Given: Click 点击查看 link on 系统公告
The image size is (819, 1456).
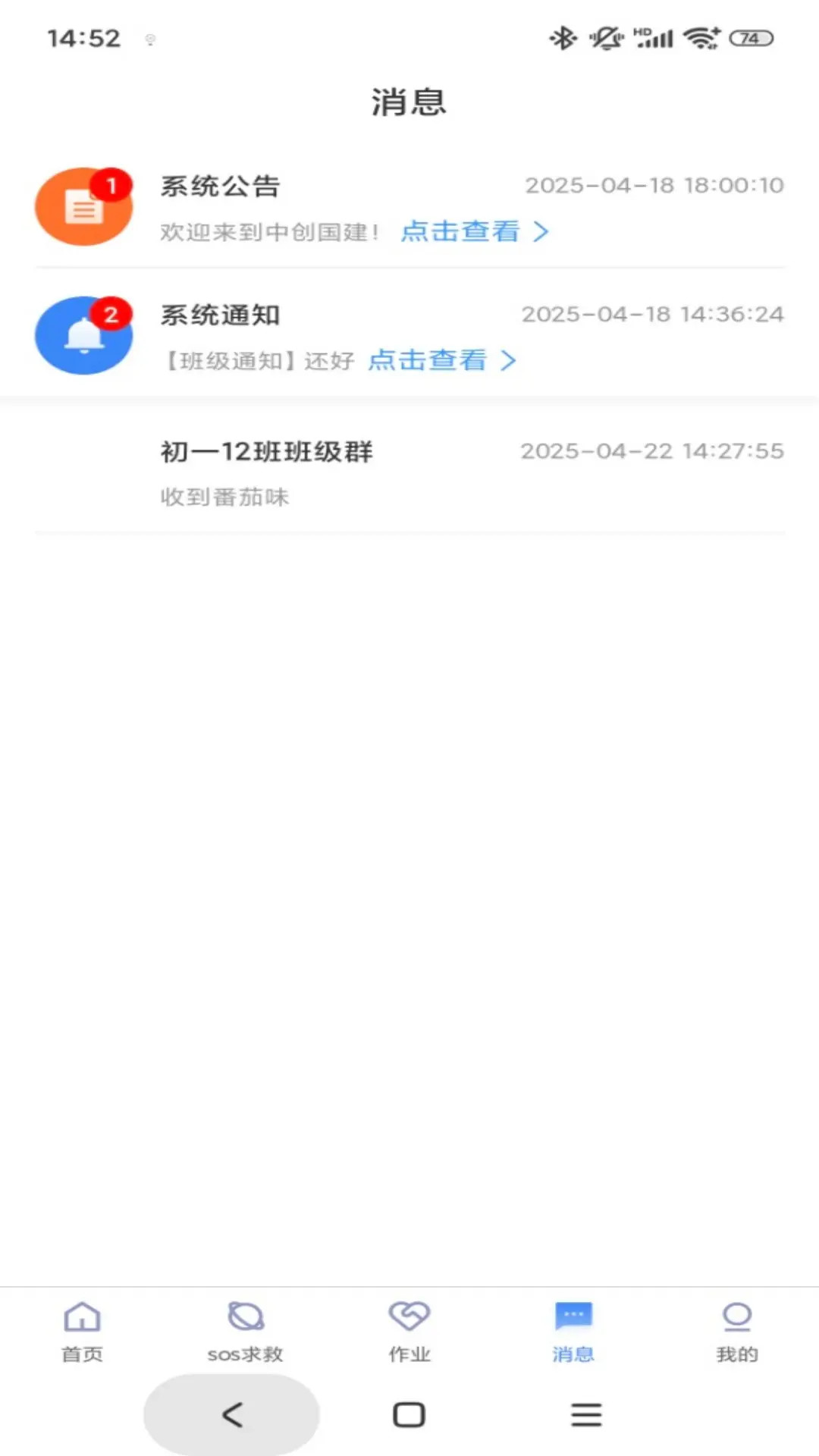Looking at the screenshot, I should pyautogui.click(x=461, y=232).
